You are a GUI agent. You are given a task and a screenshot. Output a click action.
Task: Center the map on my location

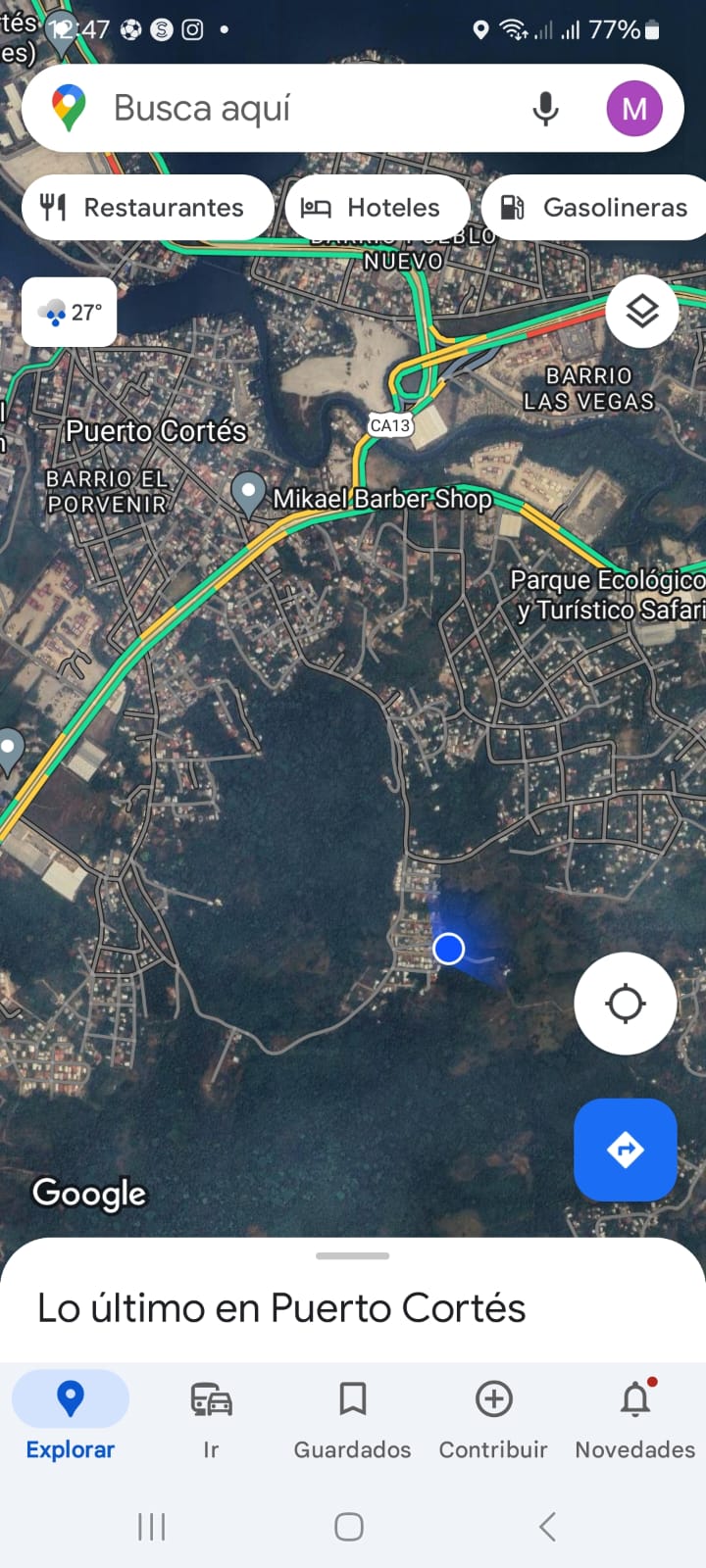625,1004
